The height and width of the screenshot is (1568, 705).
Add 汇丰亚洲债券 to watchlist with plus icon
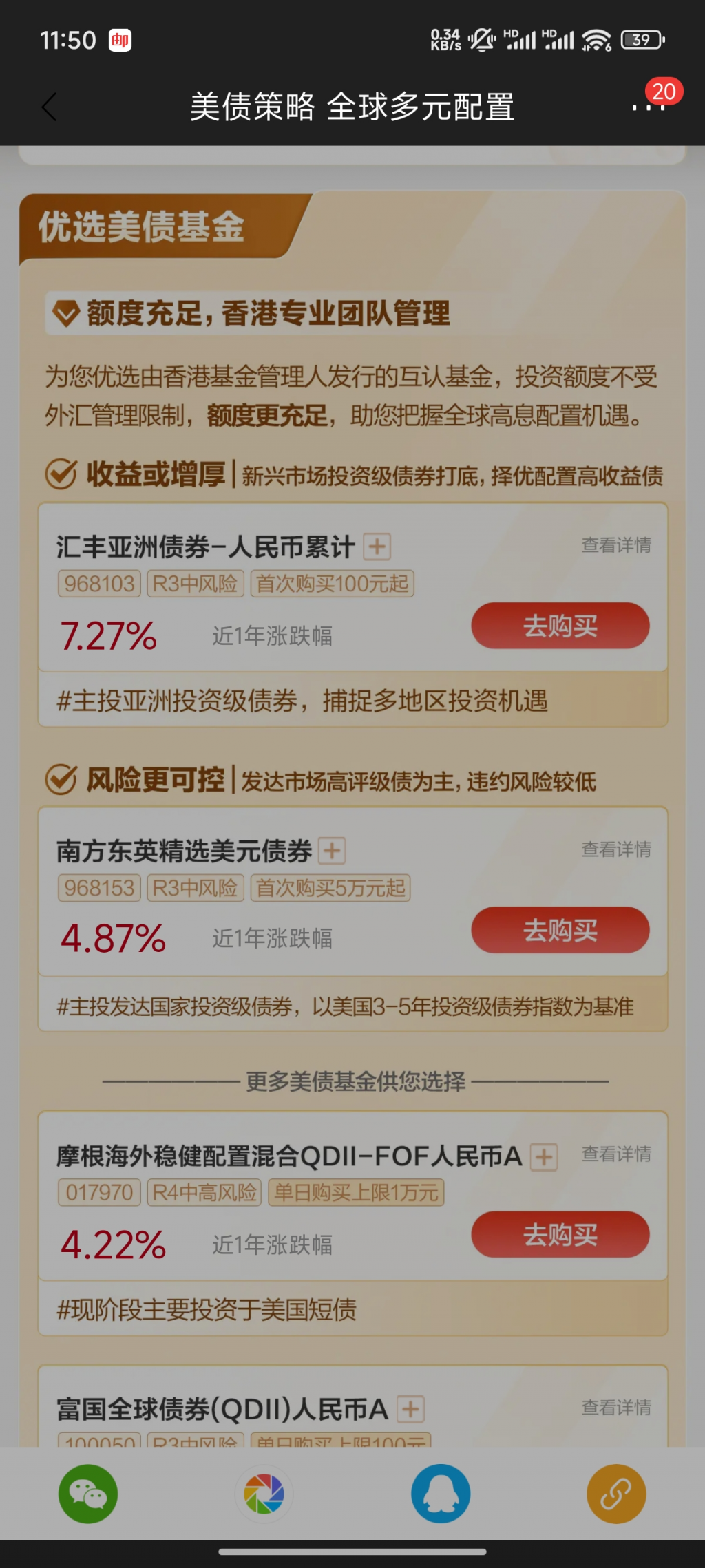[x=377, y=547]
